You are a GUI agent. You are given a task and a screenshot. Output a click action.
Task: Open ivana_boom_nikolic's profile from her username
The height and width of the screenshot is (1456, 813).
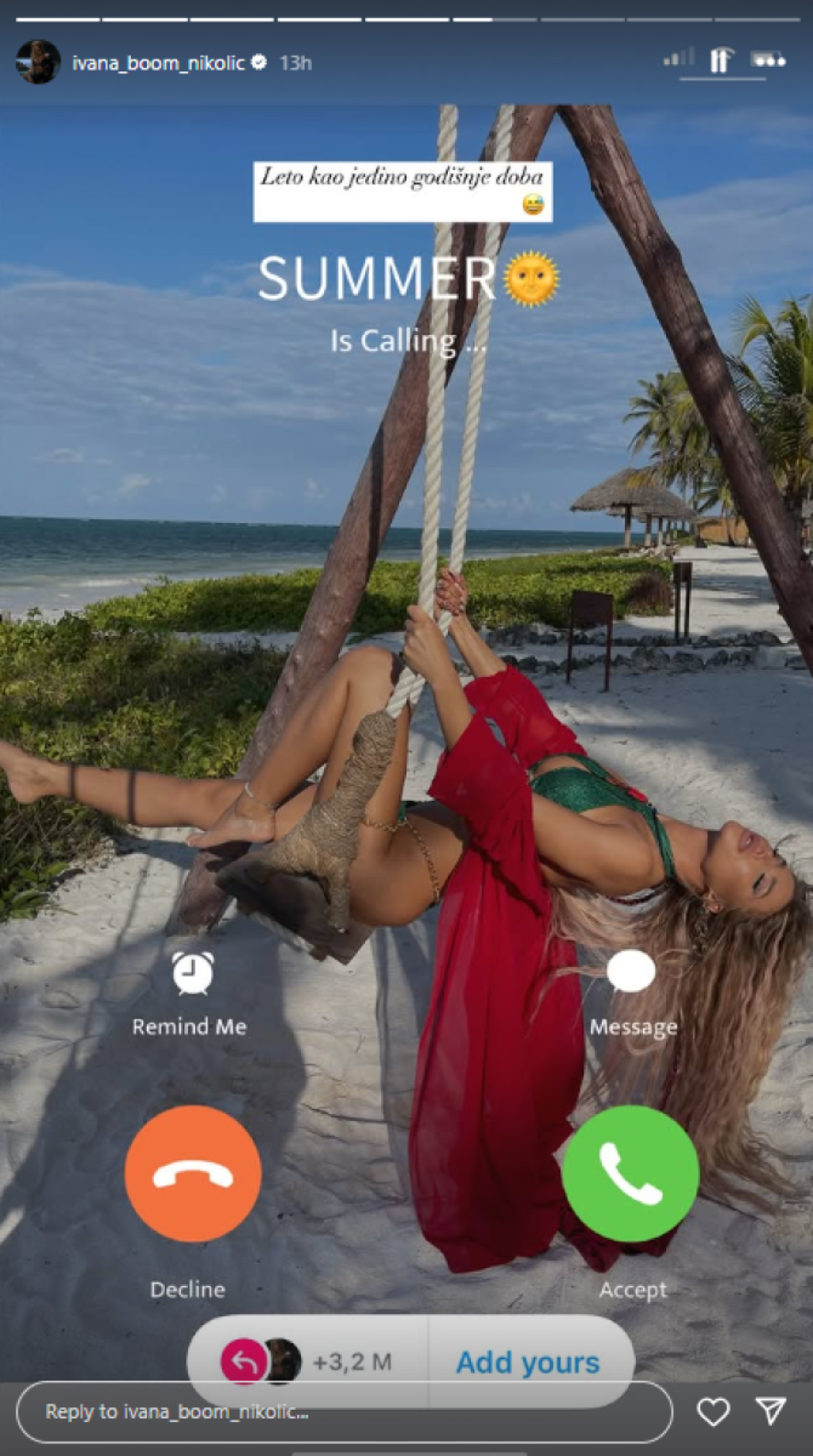pyautogui.click(x=158, y=63)
